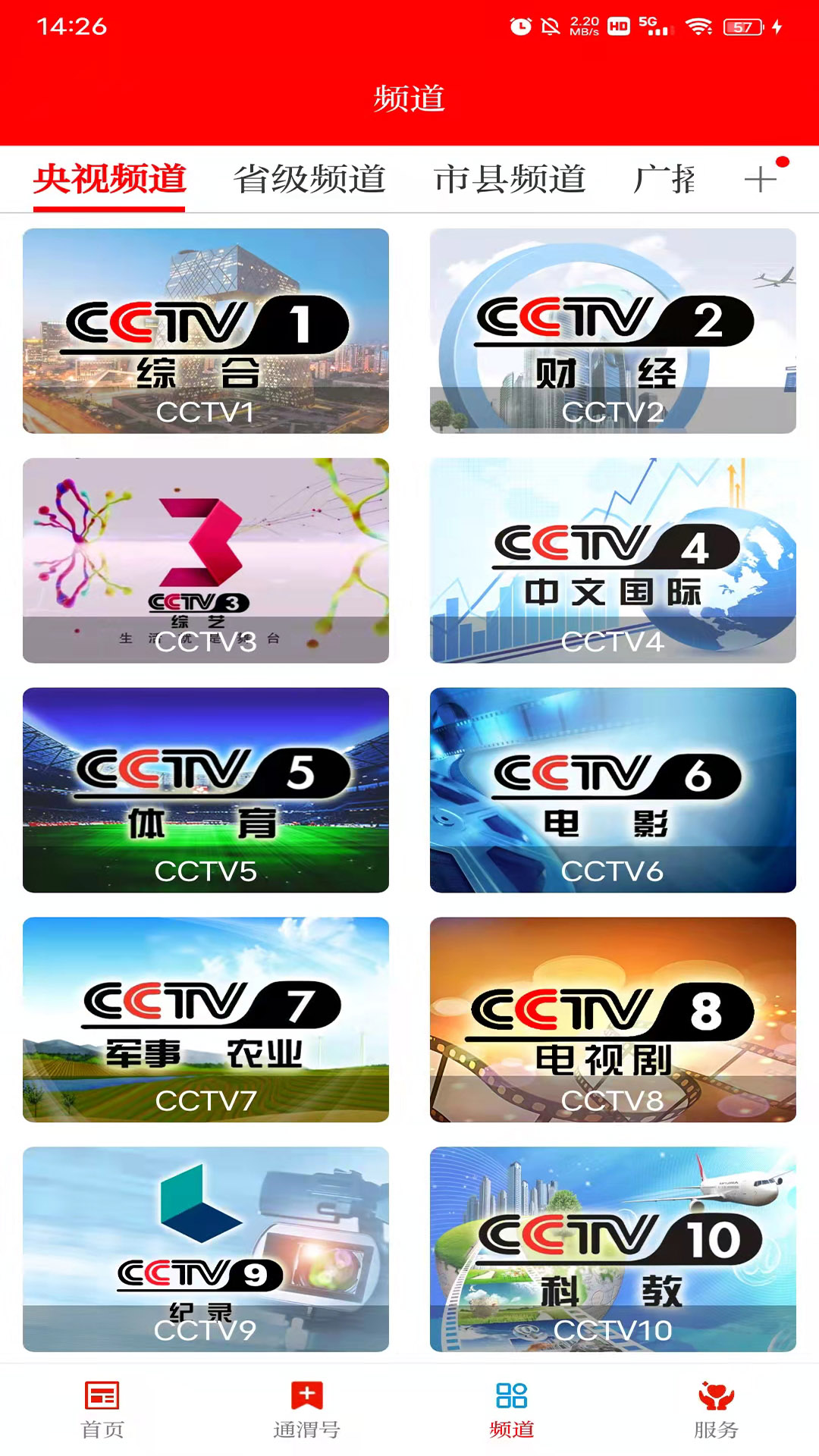Tap the plus icon to add channels
Viewport: 819px width, 1456px height.
[x=760, y=180]
